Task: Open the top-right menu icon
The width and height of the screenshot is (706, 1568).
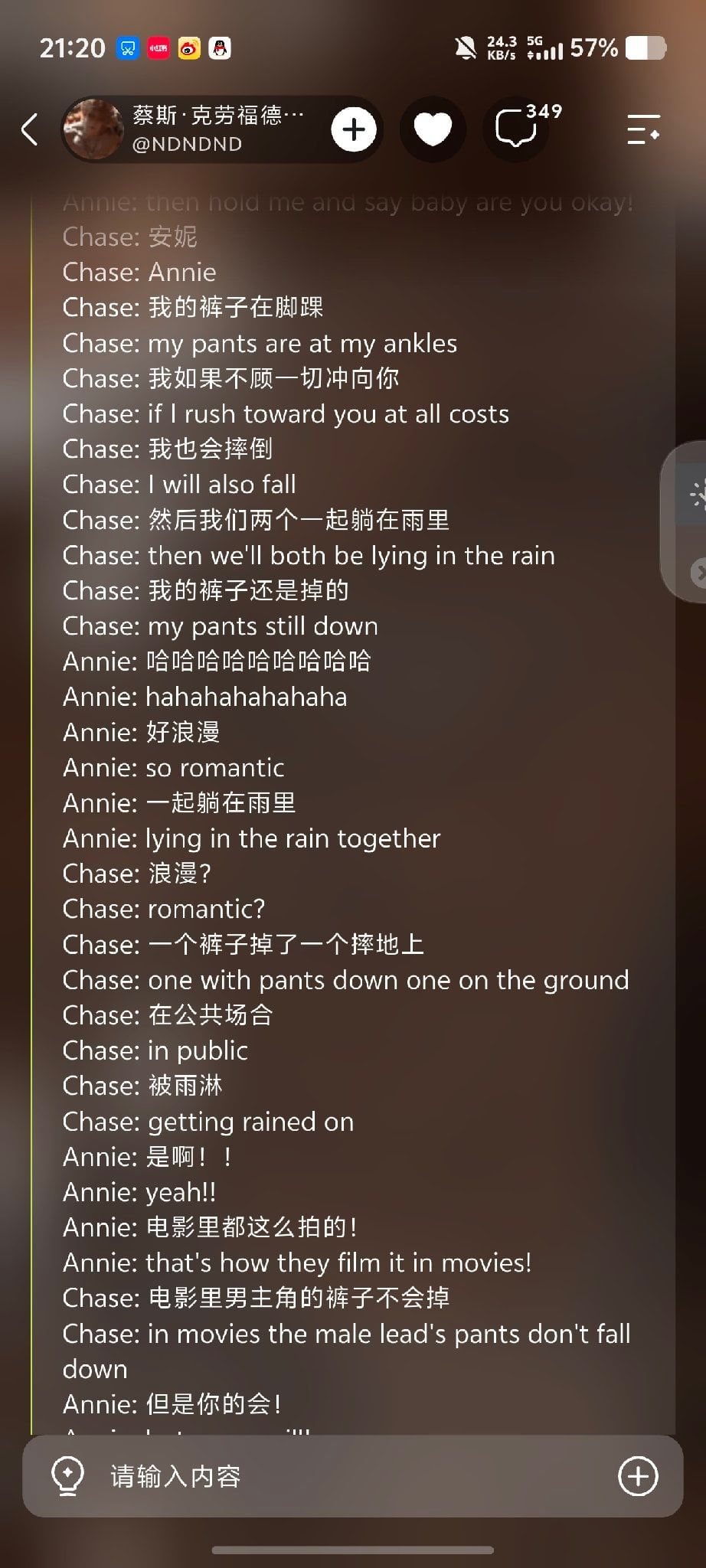Action: [x=643, y=129]
